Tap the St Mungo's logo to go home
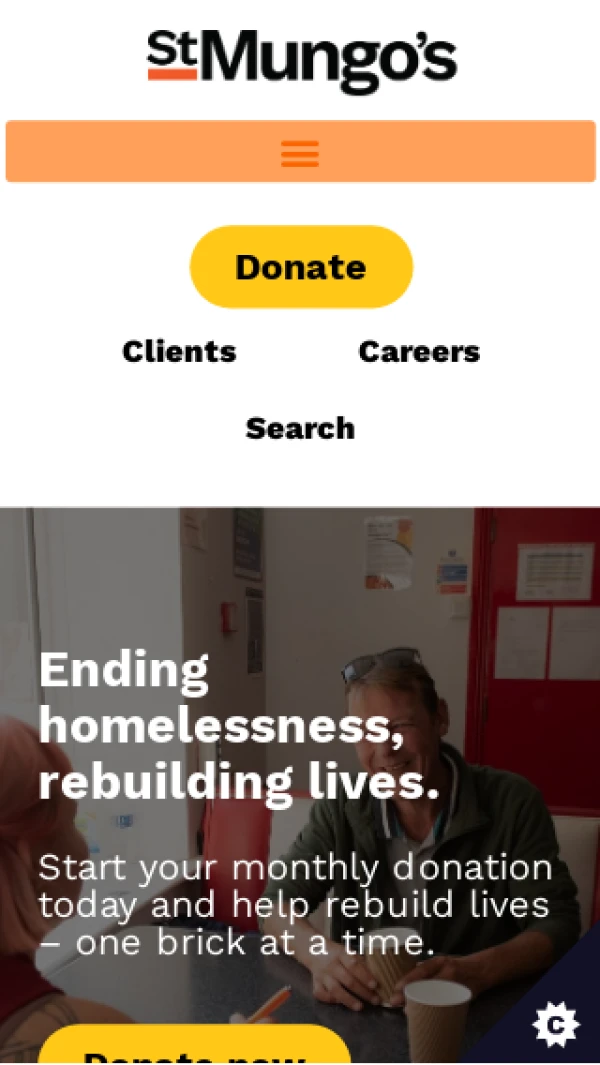The image size is (600, 1065). pos(301,60)
